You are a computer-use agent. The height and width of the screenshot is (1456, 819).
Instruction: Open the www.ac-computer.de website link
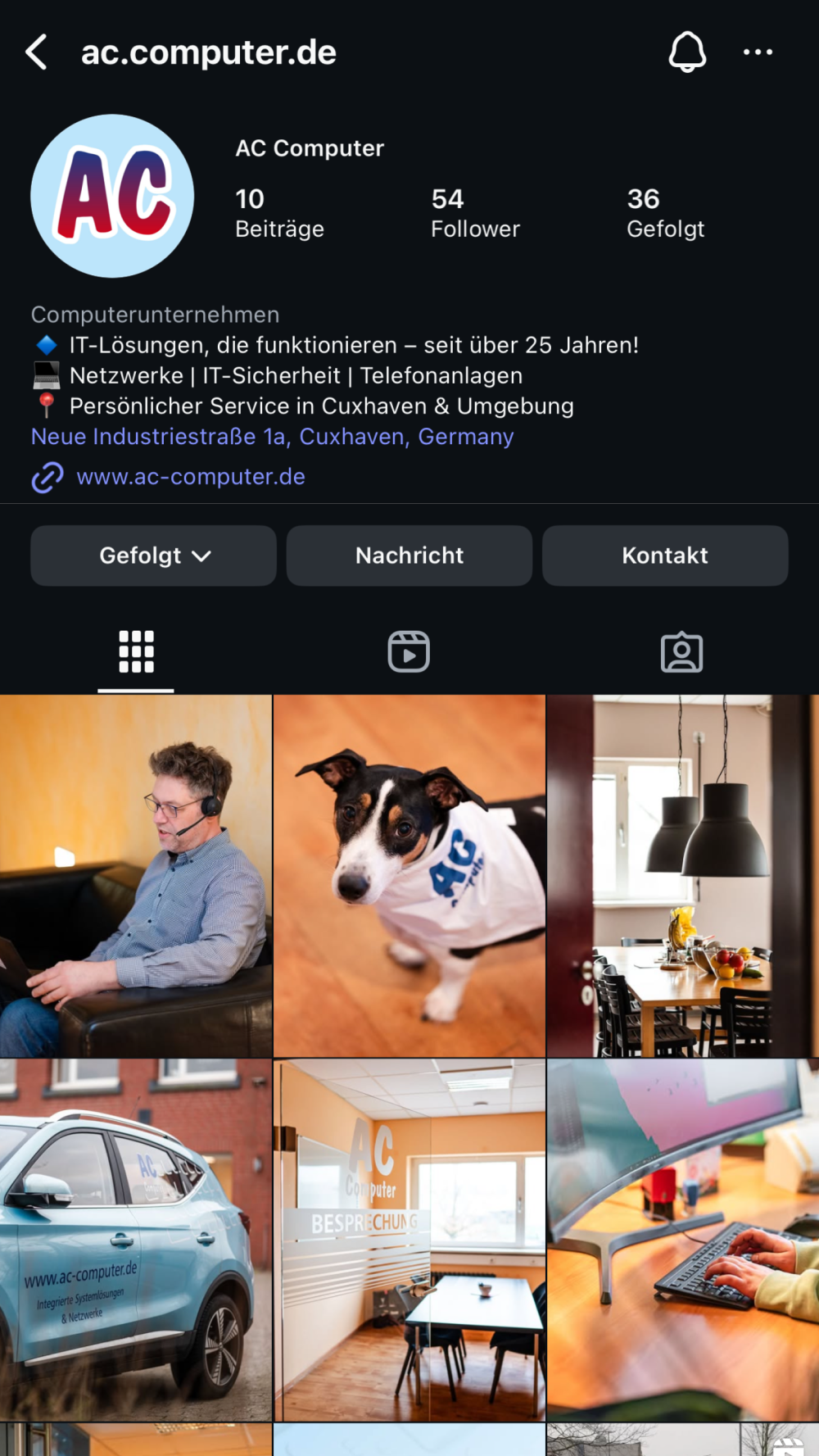190,477
